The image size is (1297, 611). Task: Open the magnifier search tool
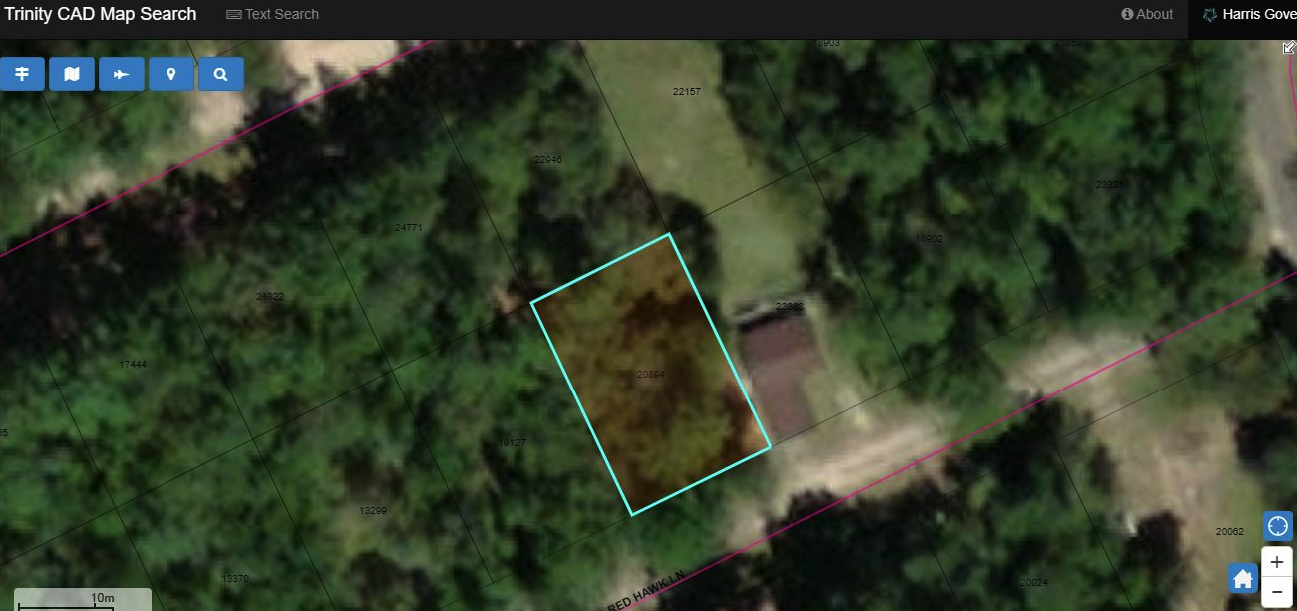[220, 74]
